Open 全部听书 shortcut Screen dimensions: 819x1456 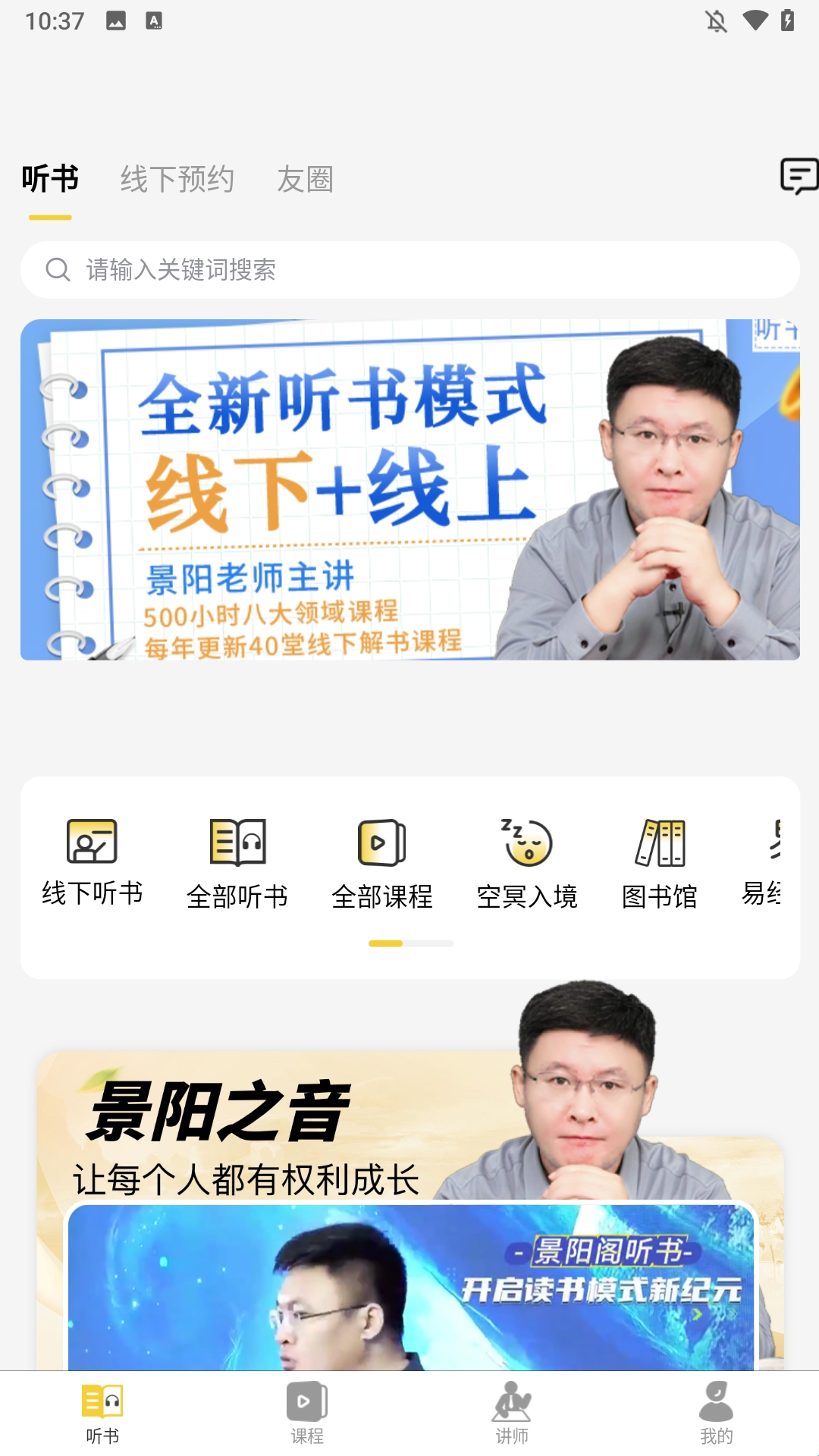(237, 864)
